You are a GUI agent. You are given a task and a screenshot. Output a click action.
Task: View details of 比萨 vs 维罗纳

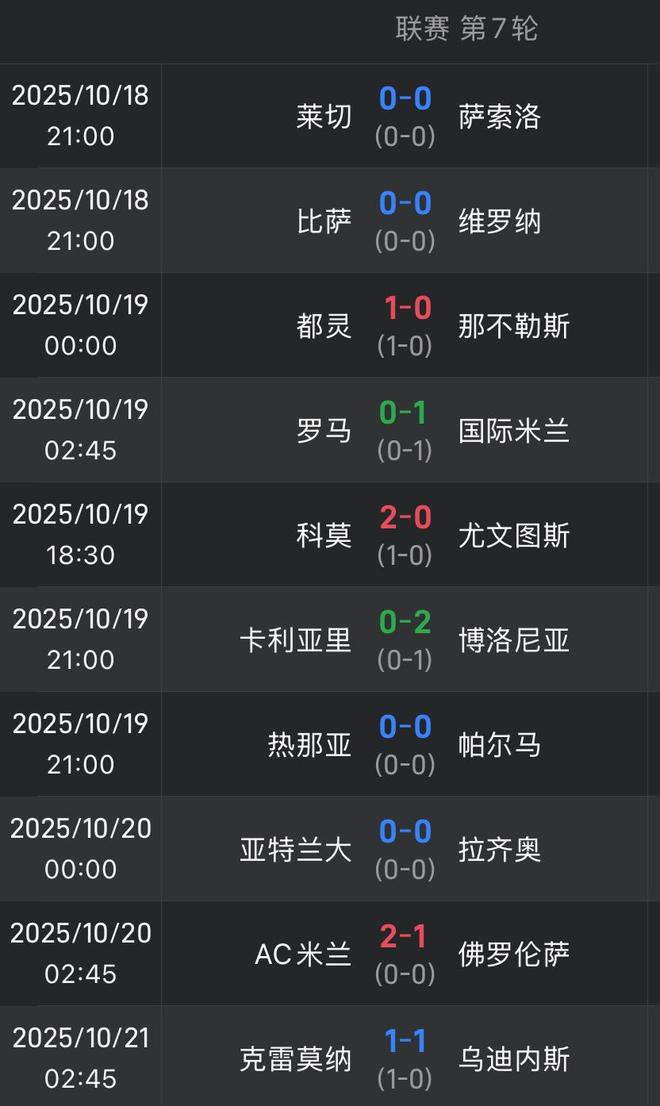click(x=405, y=220)
